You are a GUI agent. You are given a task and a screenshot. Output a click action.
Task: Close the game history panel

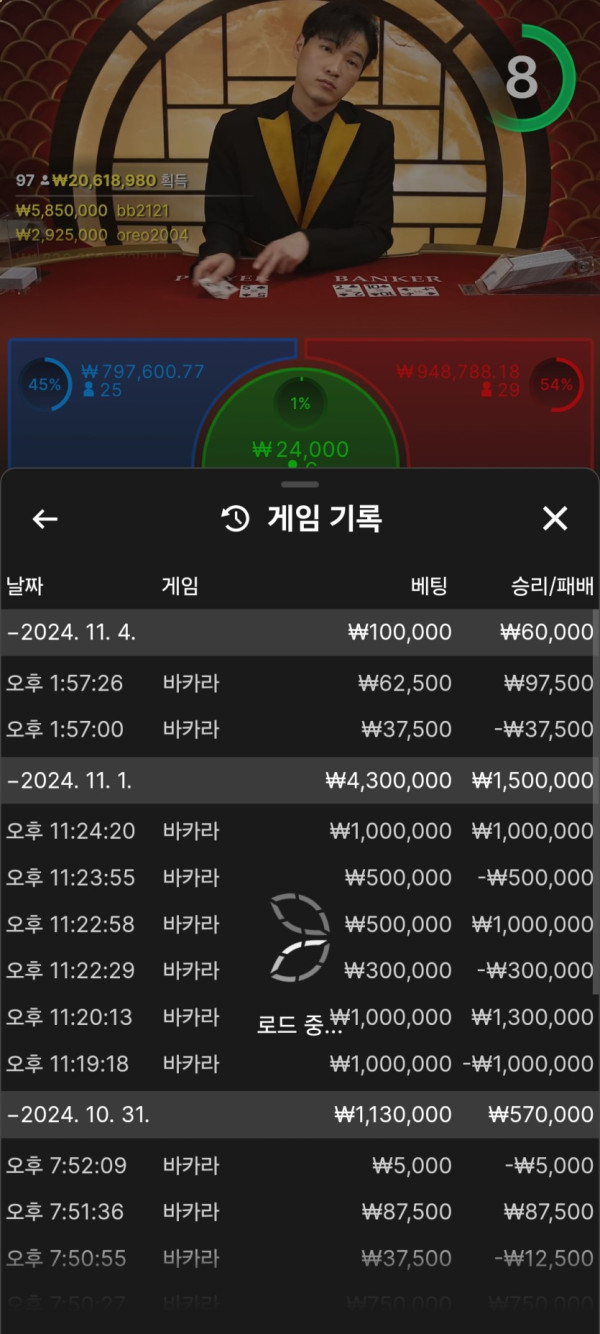(554, 518)
